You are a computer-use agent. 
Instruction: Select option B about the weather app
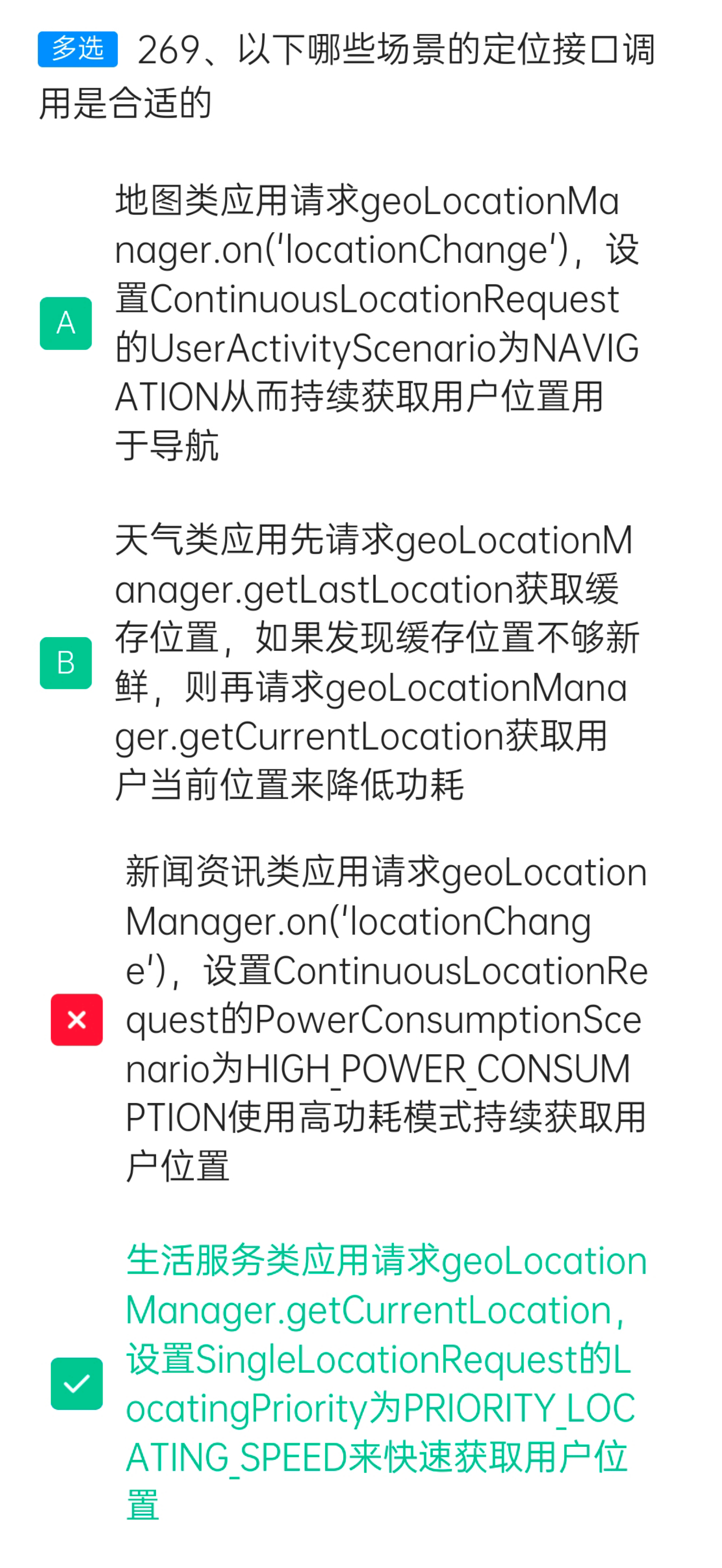(66, 663)
